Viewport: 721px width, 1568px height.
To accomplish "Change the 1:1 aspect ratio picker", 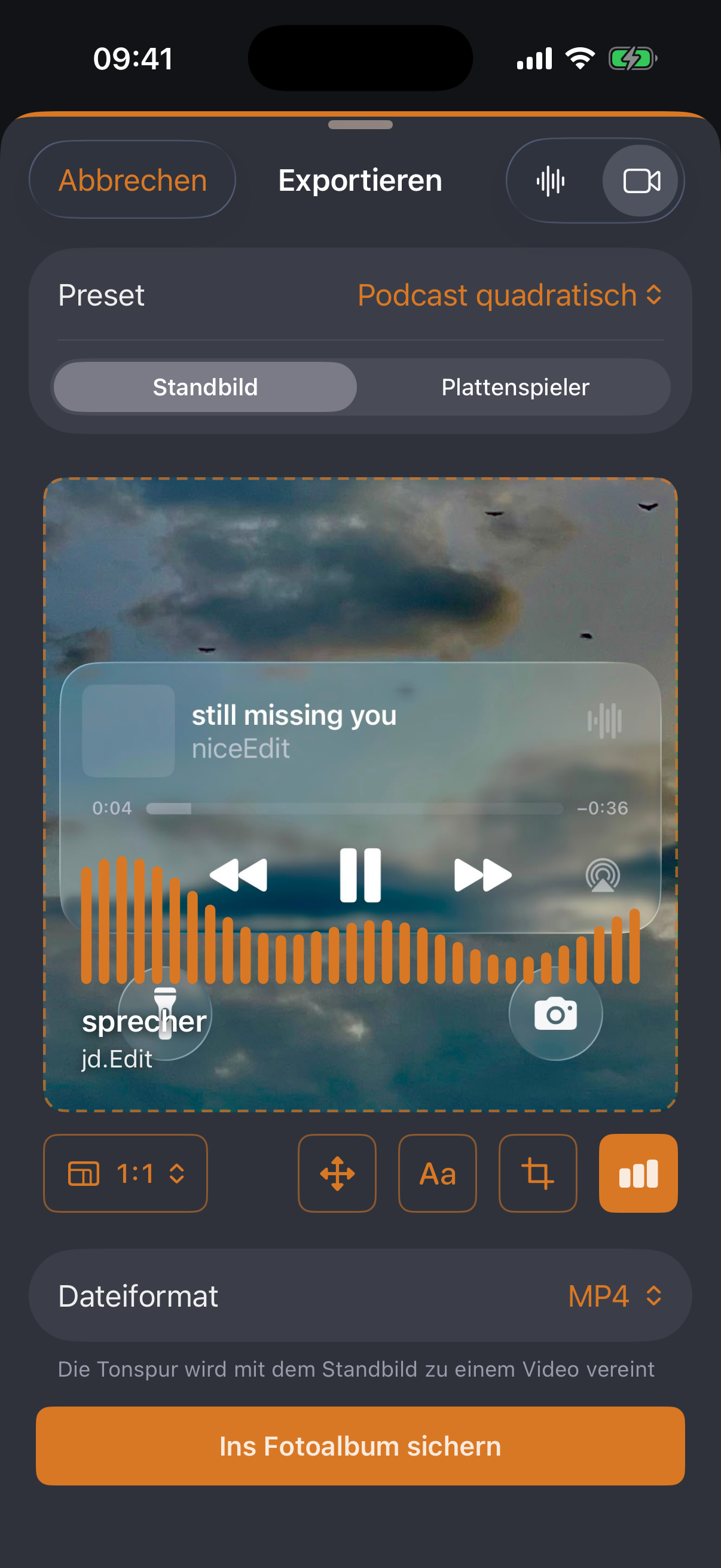I will click(126, 1173).
